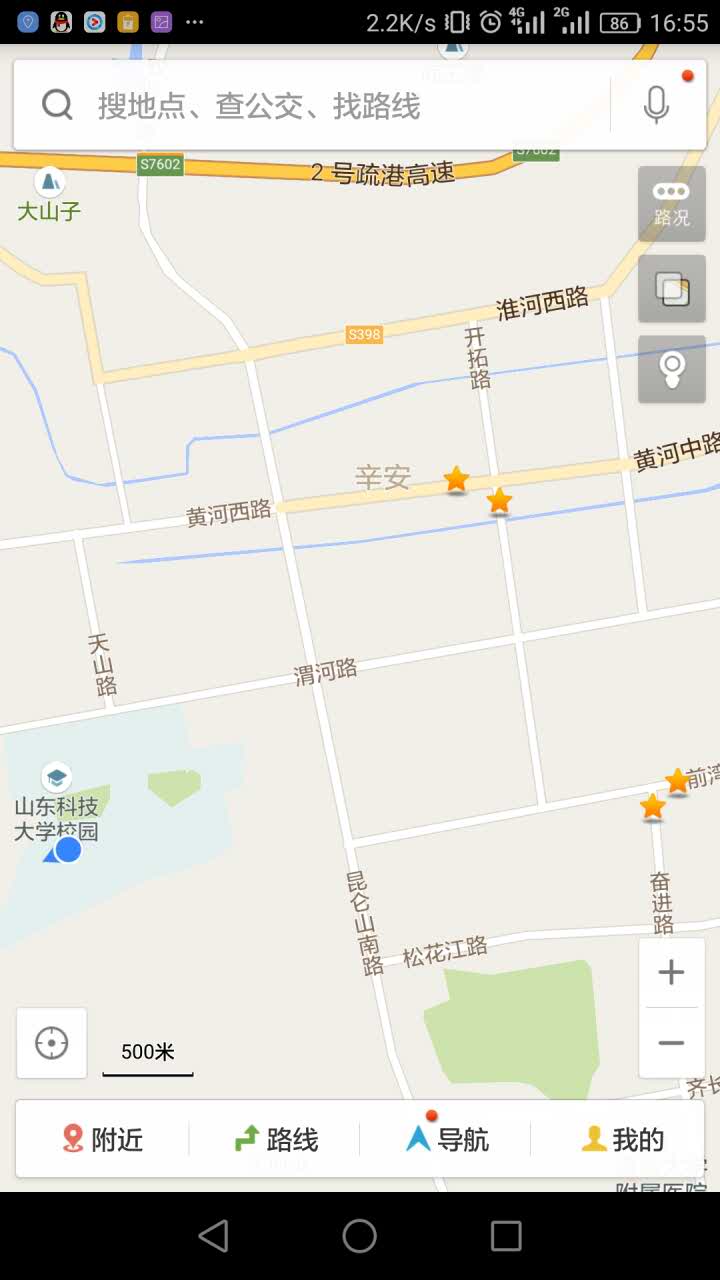Select the starred favorite near 辛安

[456, 479]
